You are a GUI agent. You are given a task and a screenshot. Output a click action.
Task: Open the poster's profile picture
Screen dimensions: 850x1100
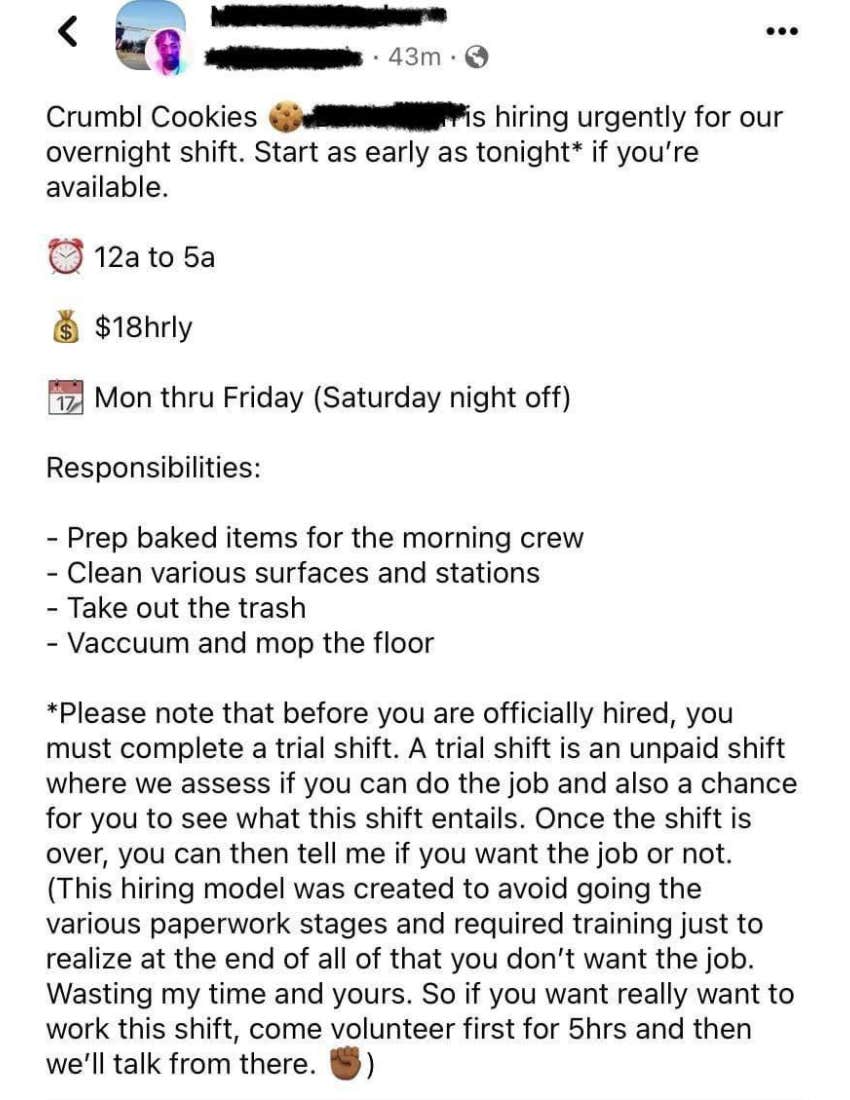[x=152, y=36]
